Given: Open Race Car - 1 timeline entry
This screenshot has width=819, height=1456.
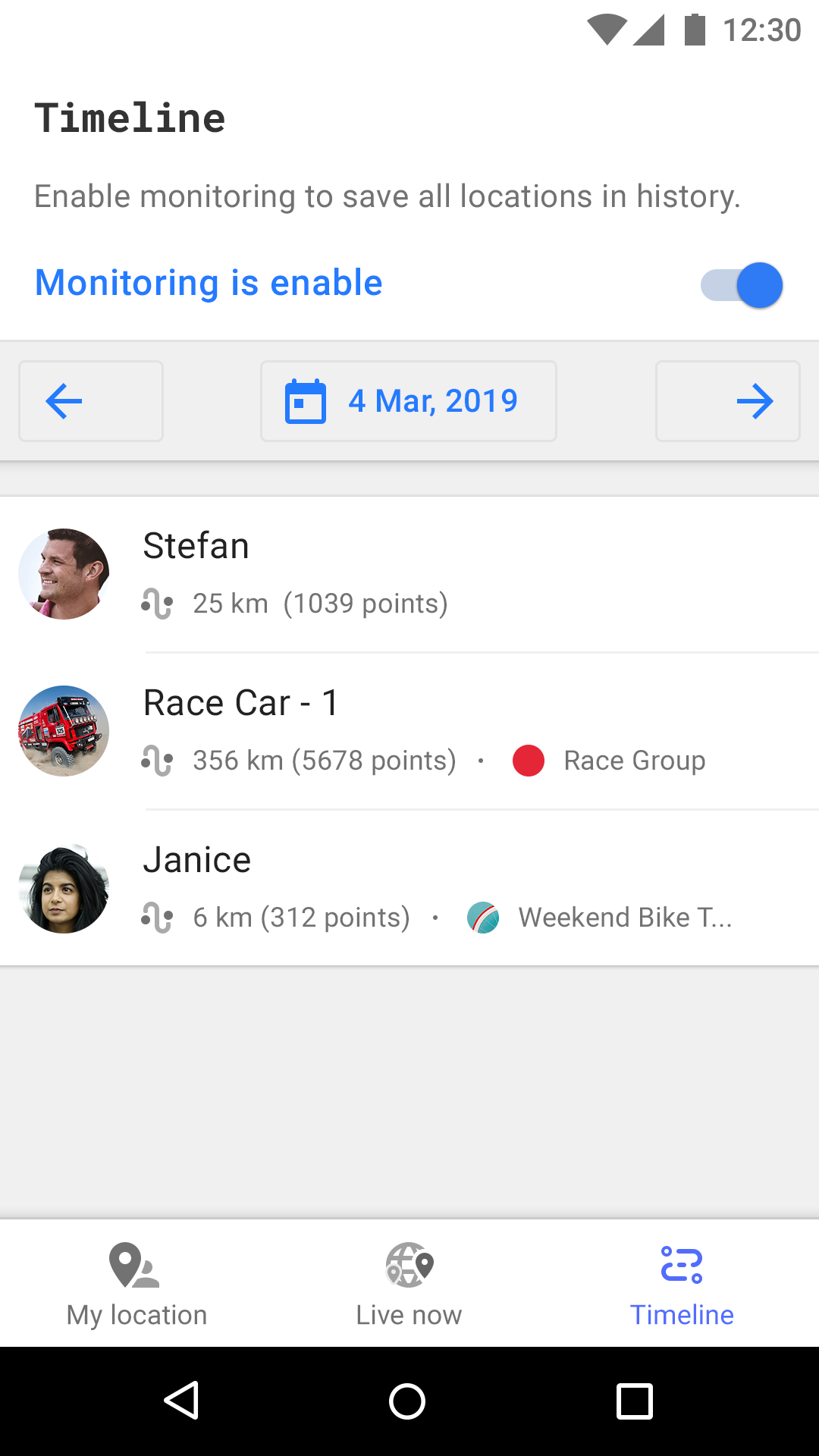Looking at the screenshot, I should pos(409,731).
